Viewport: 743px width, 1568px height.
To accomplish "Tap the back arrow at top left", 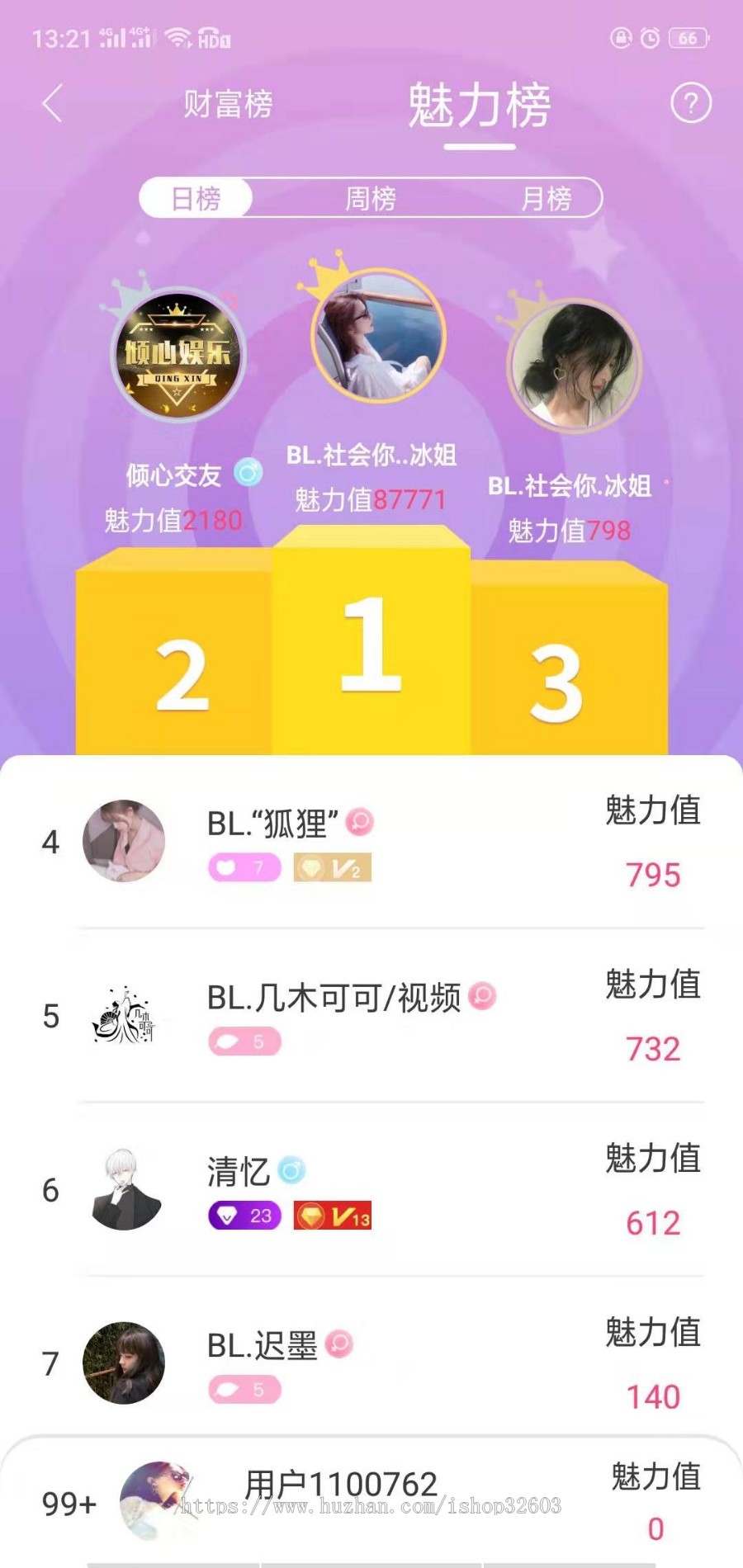I will (x=52, y=101).
